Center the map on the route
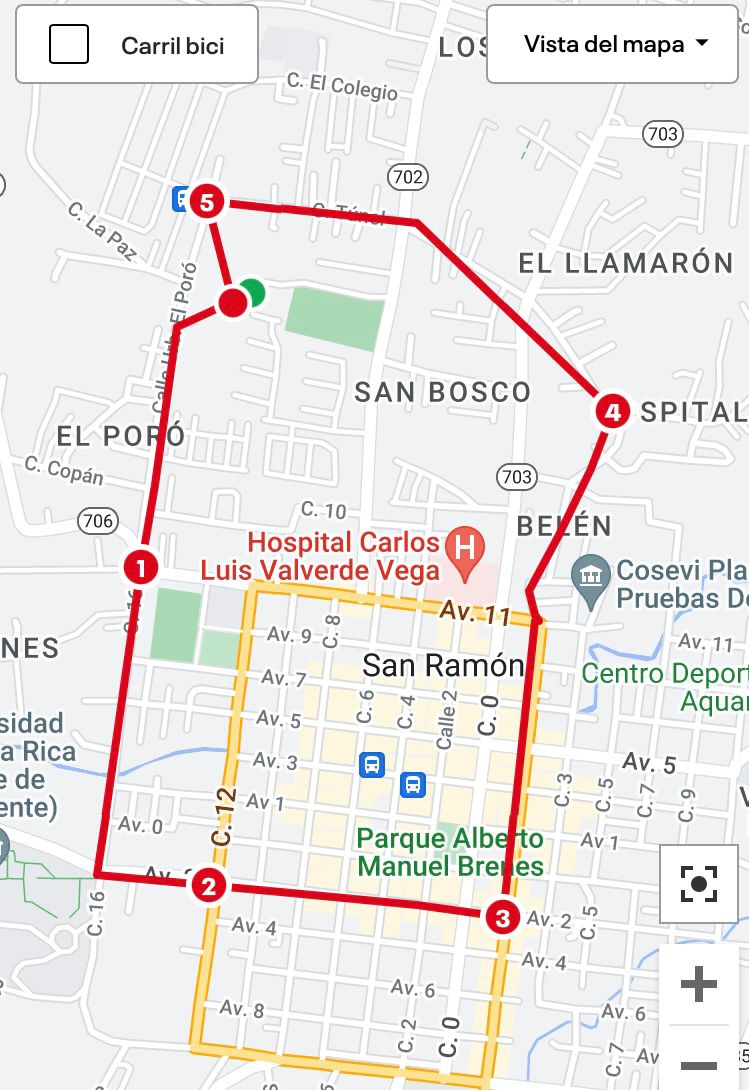Screen dimensions: 749x1090 [698, 884]
